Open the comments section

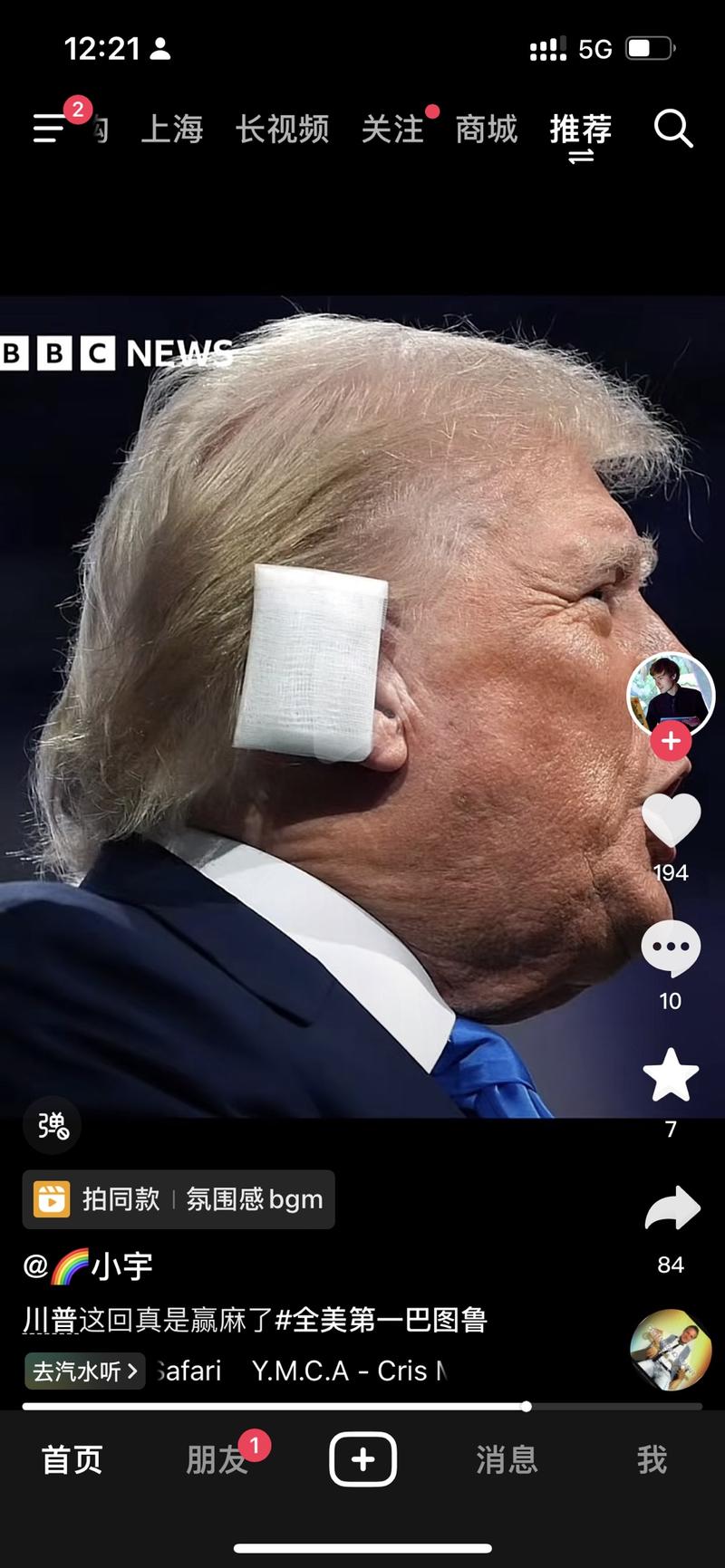tap(671, 948)
